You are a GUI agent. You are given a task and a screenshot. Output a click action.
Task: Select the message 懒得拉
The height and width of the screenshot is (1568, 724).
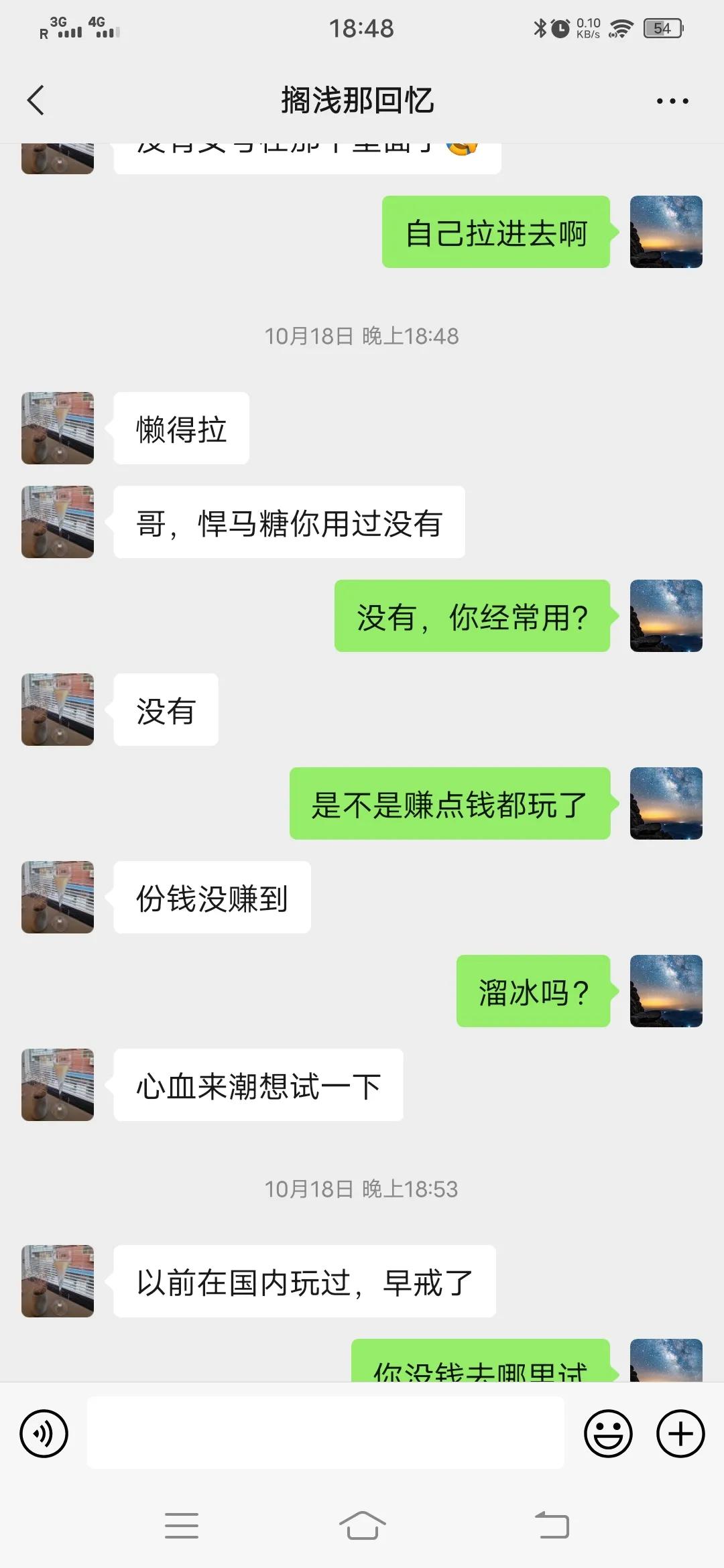point(180,428)
